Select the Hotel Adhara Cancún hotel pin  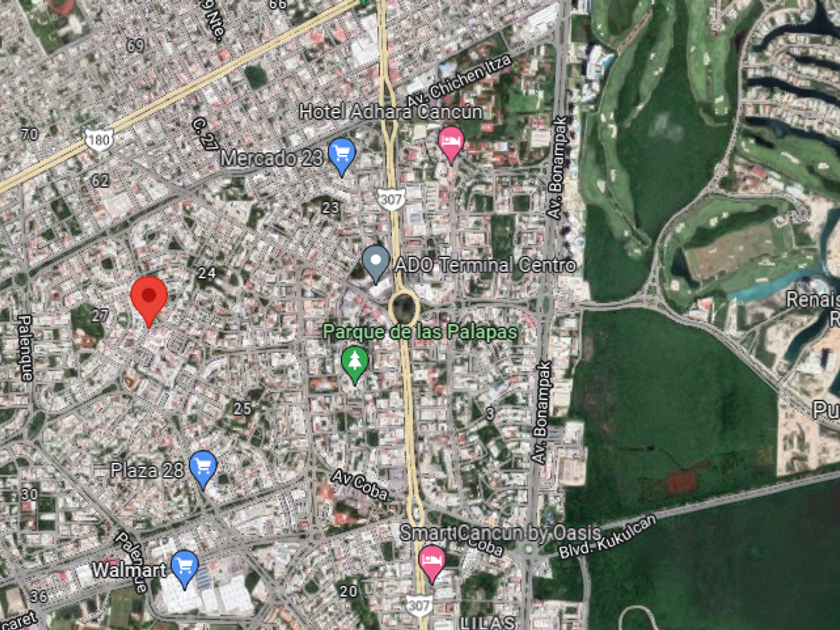click(451, 143)
